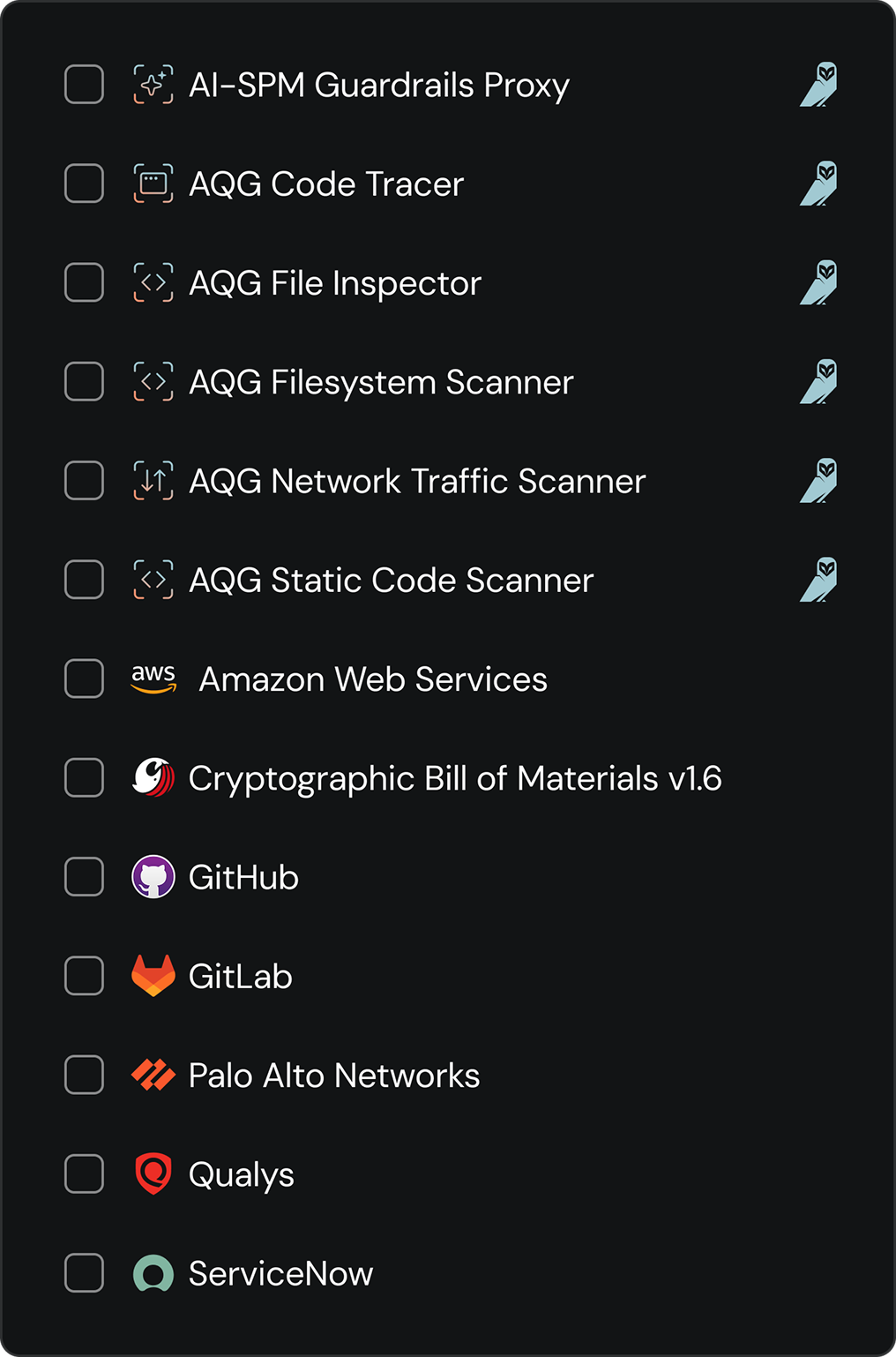Enable the AQG Filesystem Scanner checkbox
The image size is (896, 1357).
pos(85,381)
